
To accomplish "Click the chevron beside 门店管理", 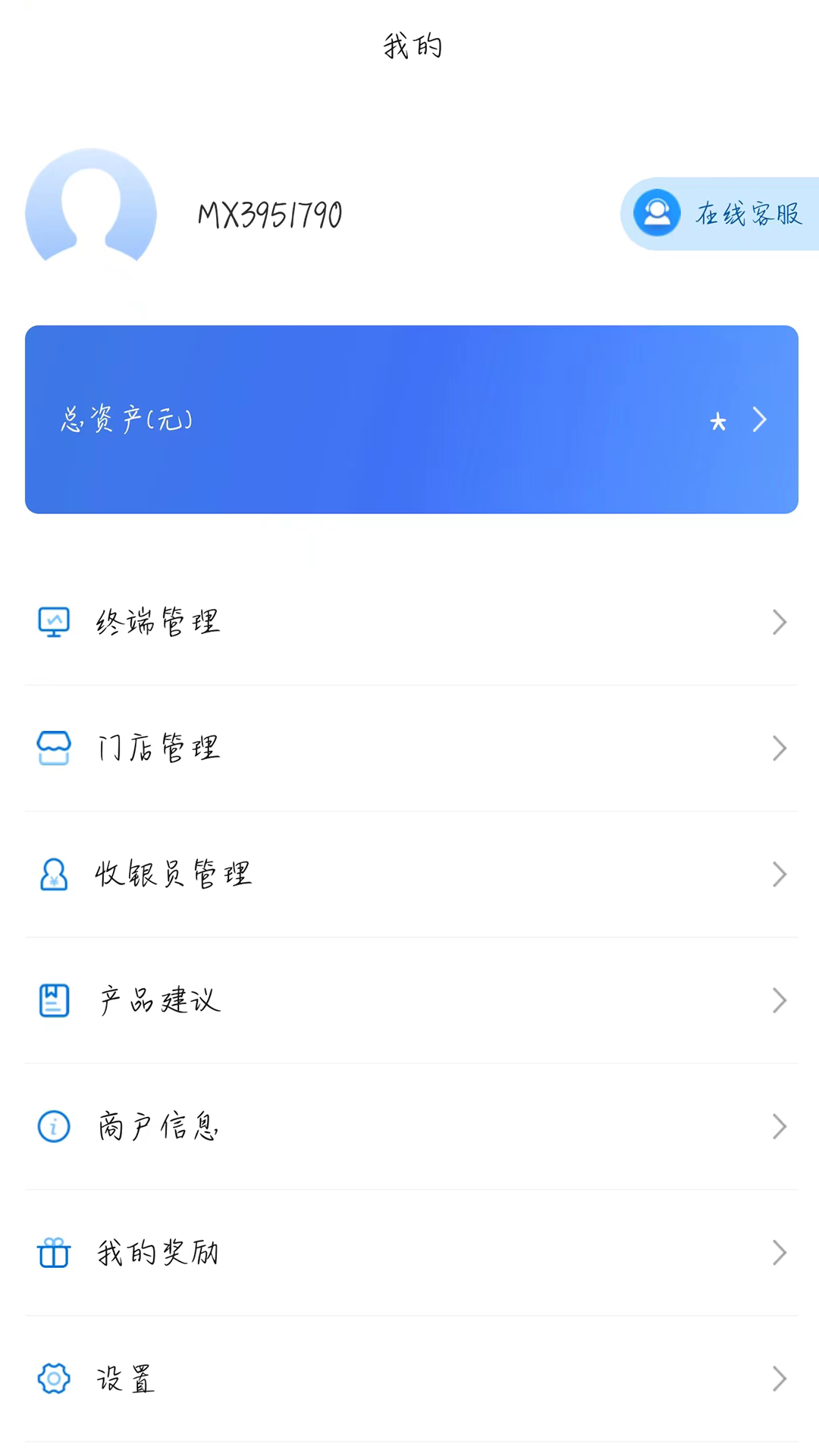I will coord(780,748).
